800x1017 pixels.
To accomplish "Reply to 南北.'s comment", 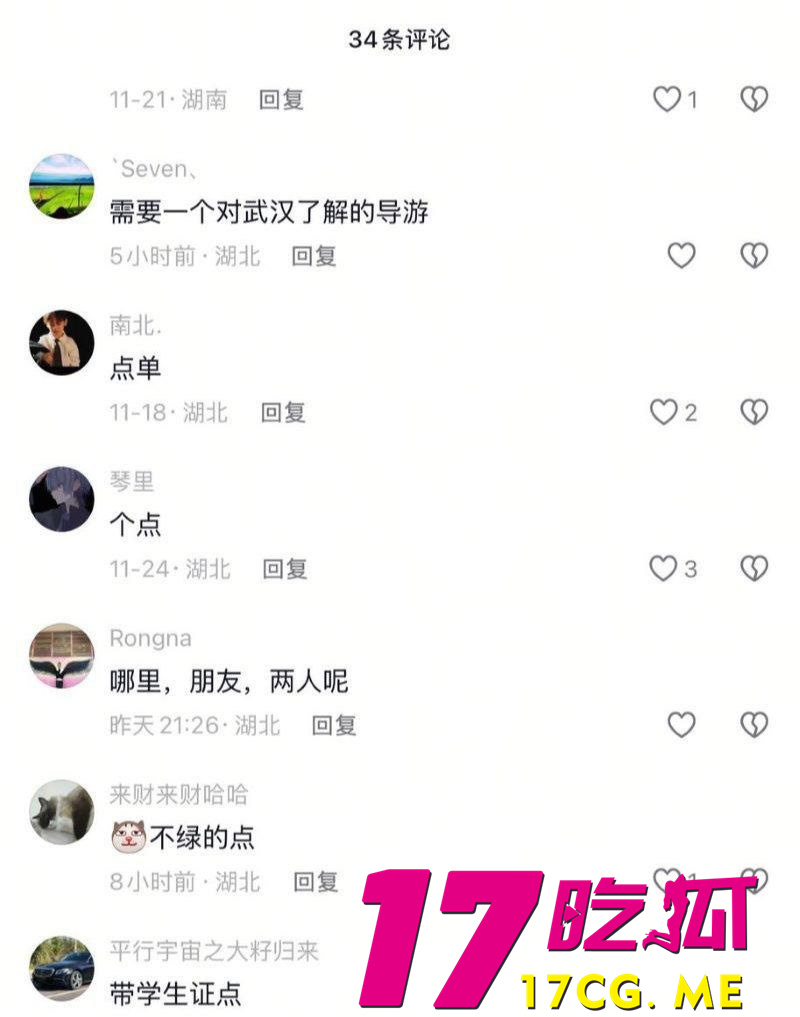I will coord(283,412).
